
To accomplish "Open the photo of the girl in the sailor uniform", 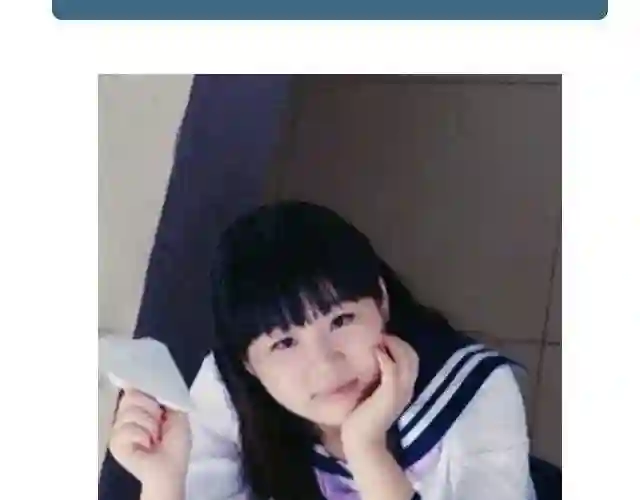I will 330,287.
